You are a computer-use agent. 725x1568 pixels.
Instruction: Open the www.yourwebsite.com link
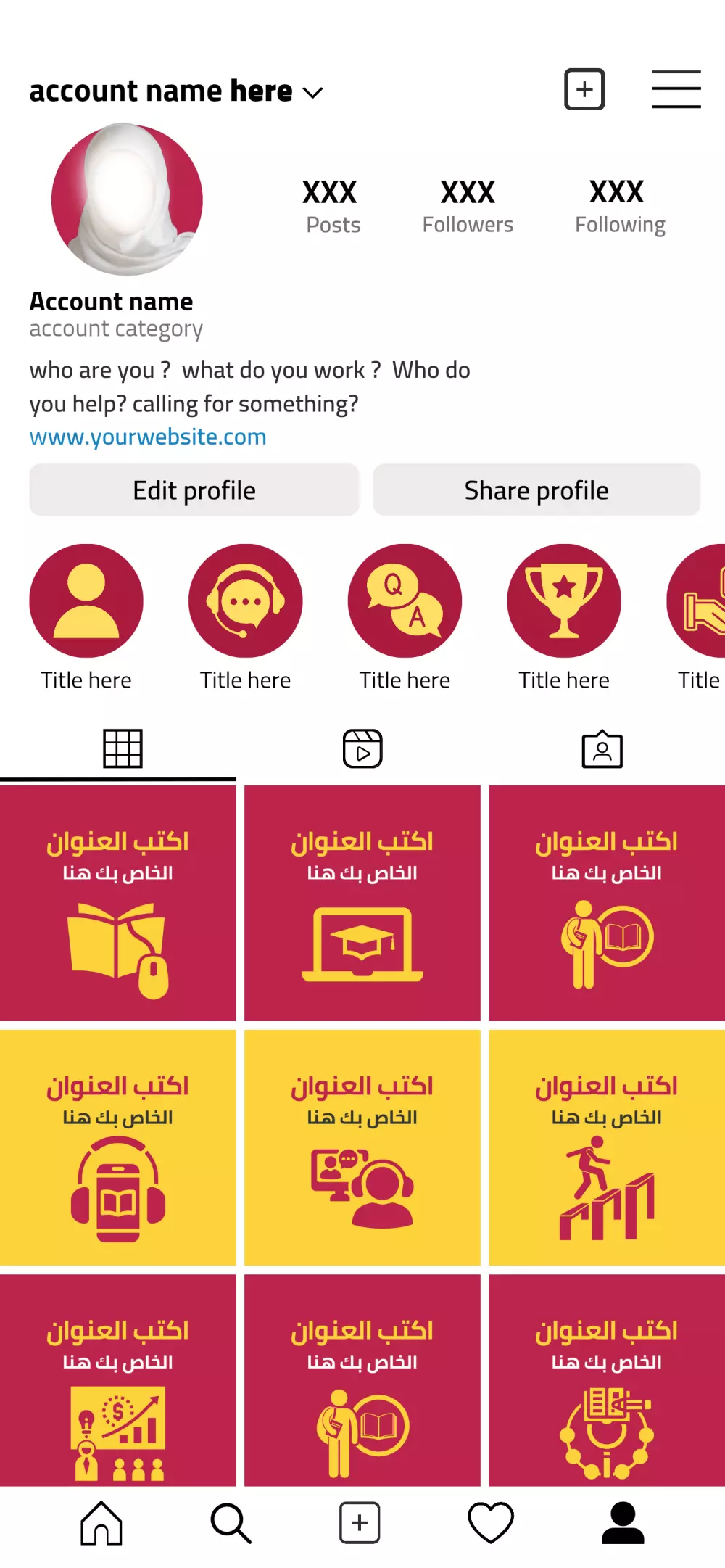tap(148, 437)
